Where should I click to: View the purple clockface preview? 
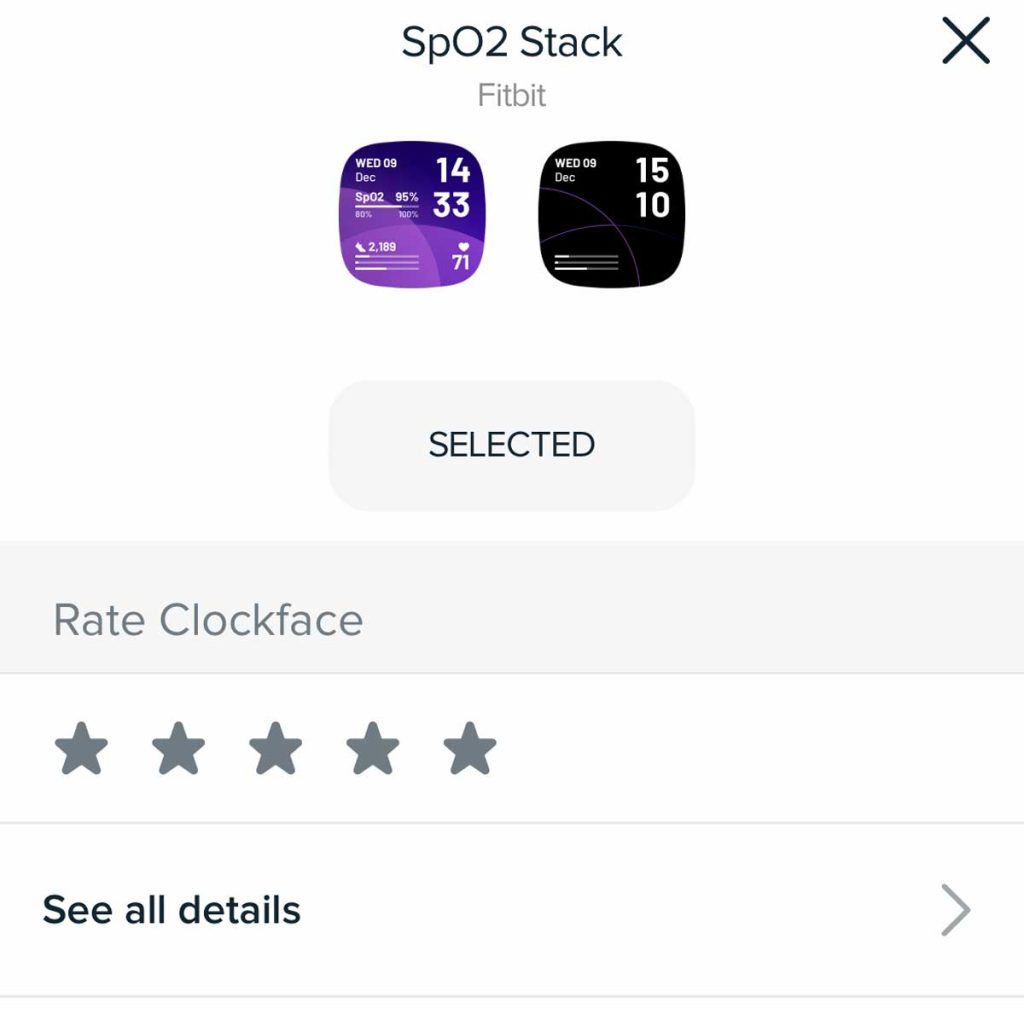(413, 215)
